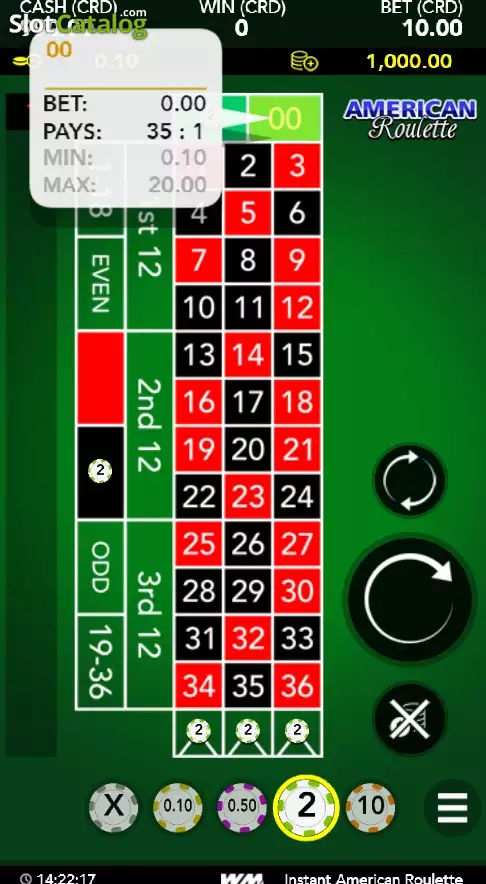486x884 pixels.
Task: Open the hamburger menu
Action: (x=452, y=807)
